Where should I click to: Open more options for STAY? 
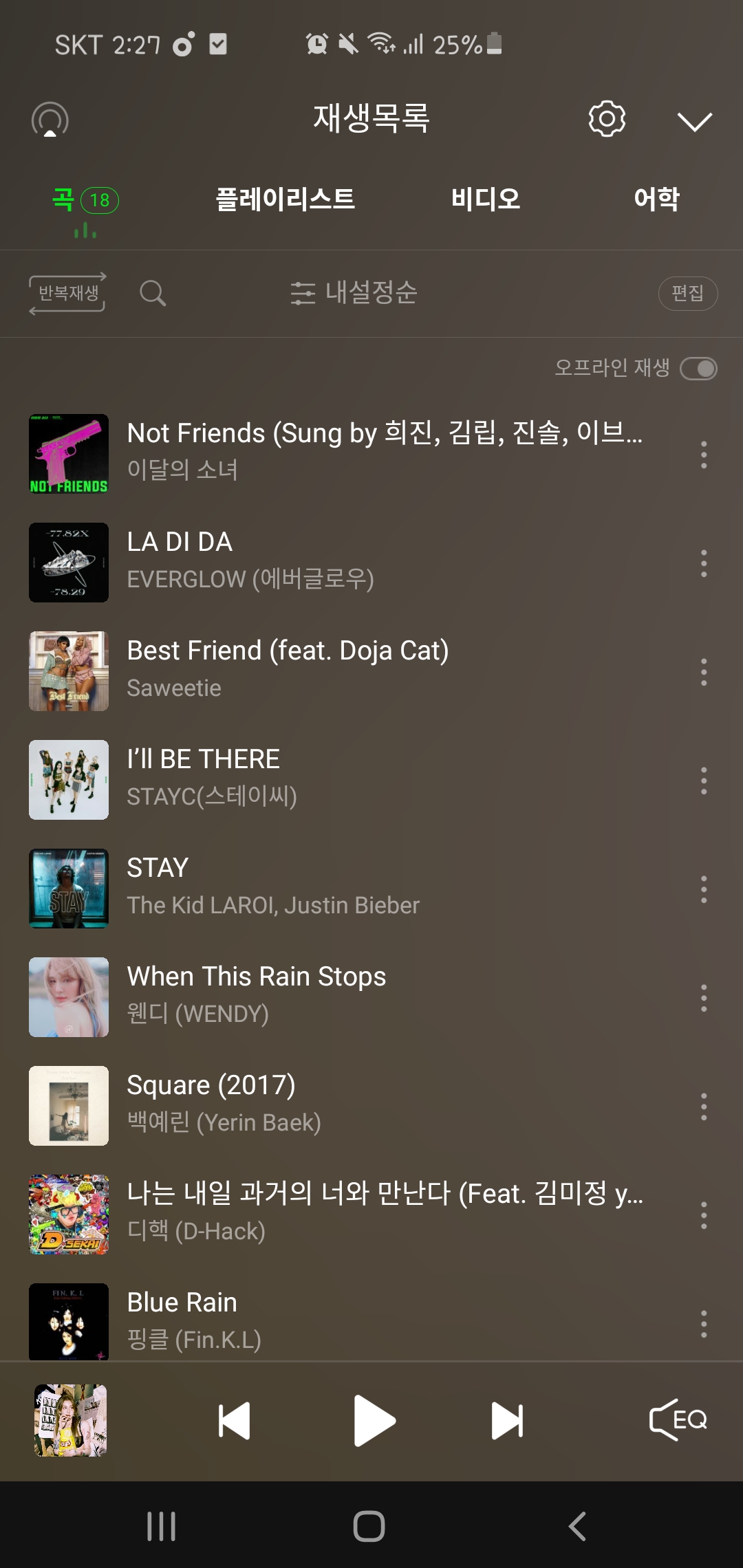point(704,889)
